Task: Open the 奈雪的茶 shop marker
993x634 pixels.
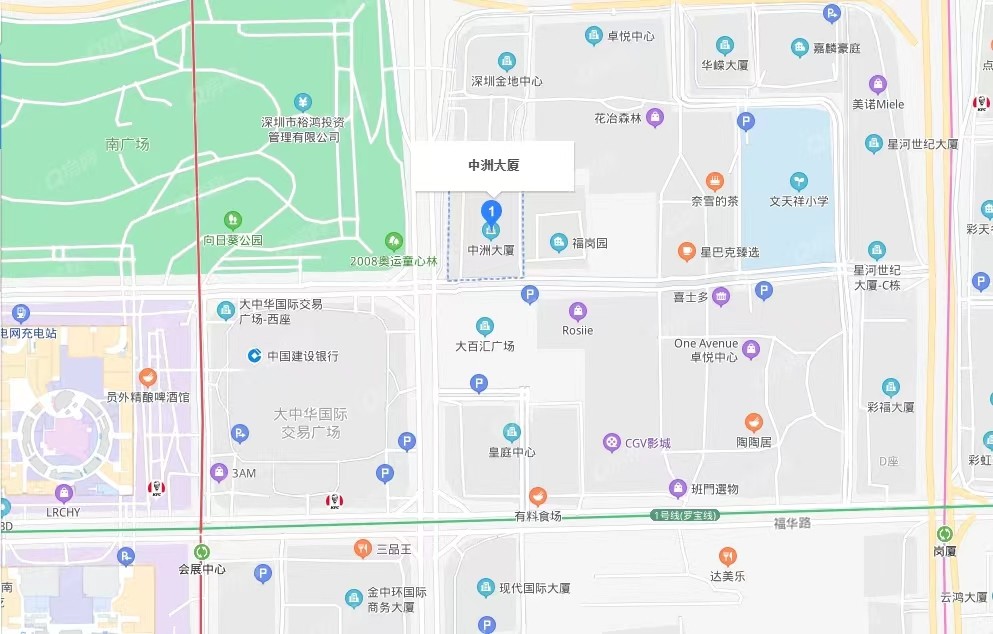Action: coord(715,181)
